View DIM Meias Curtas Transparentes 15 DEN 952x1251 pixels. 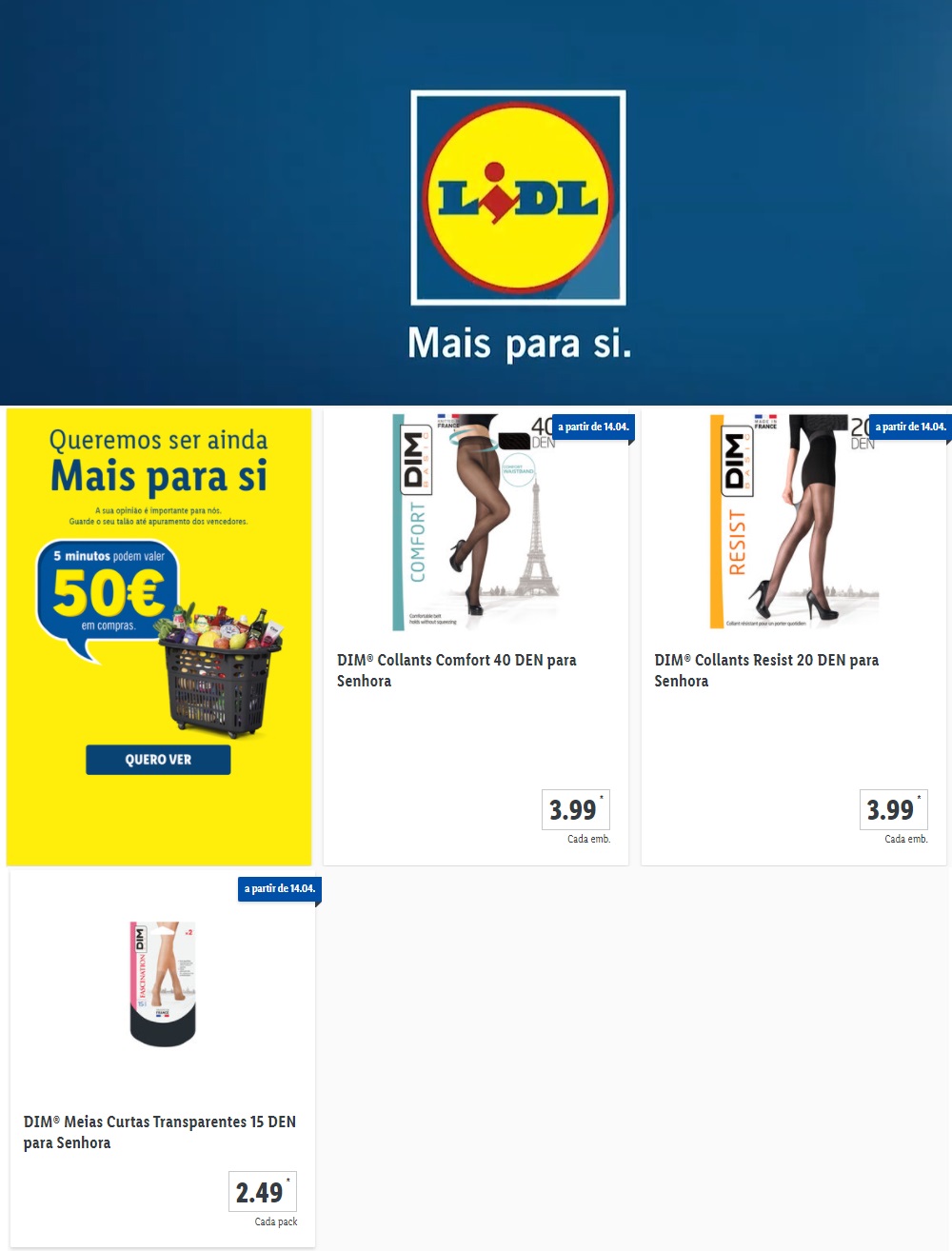[159, 1131]
